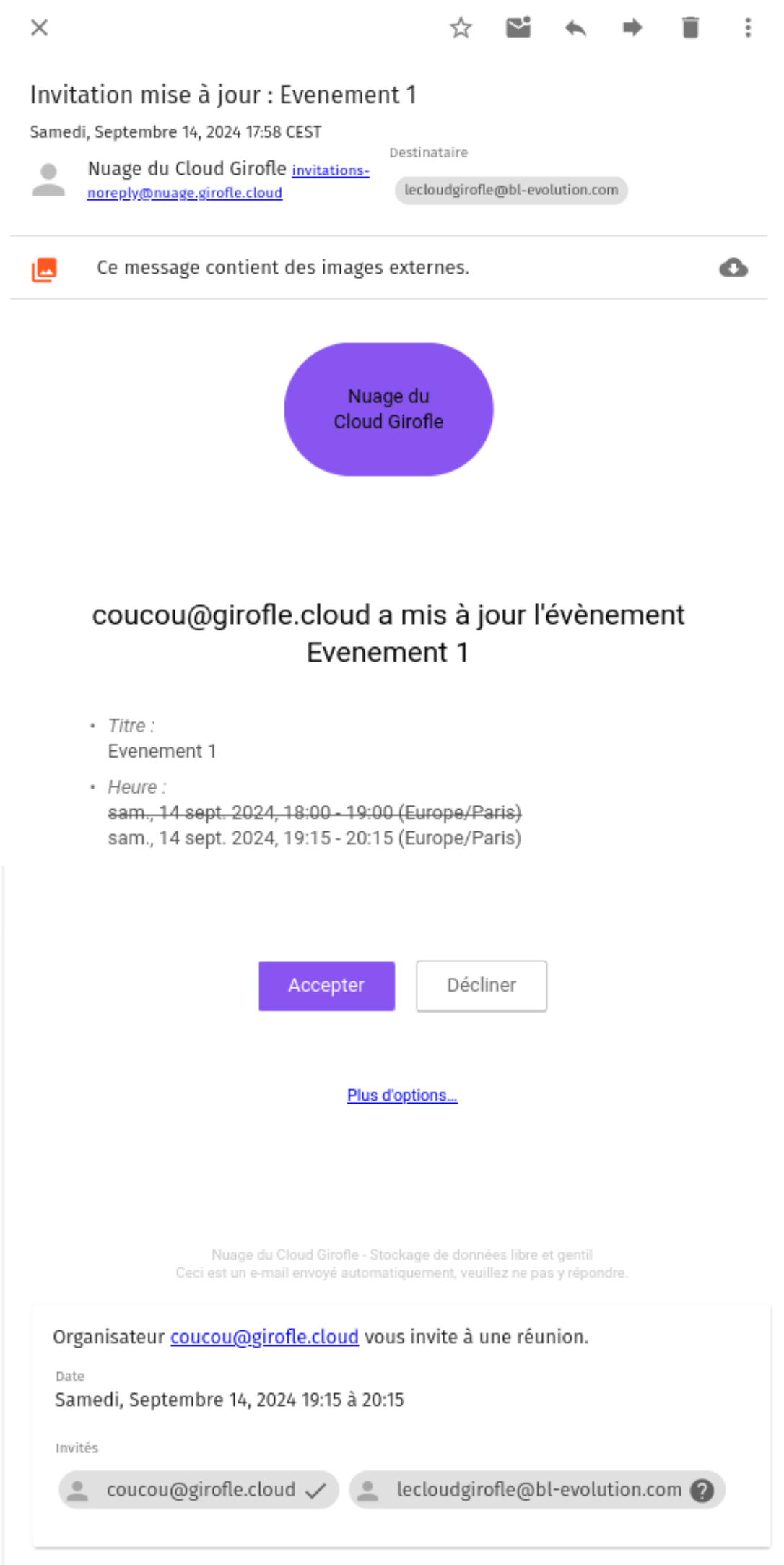Reply to the invitation email

pyautogui.click(x=575, y=28)
